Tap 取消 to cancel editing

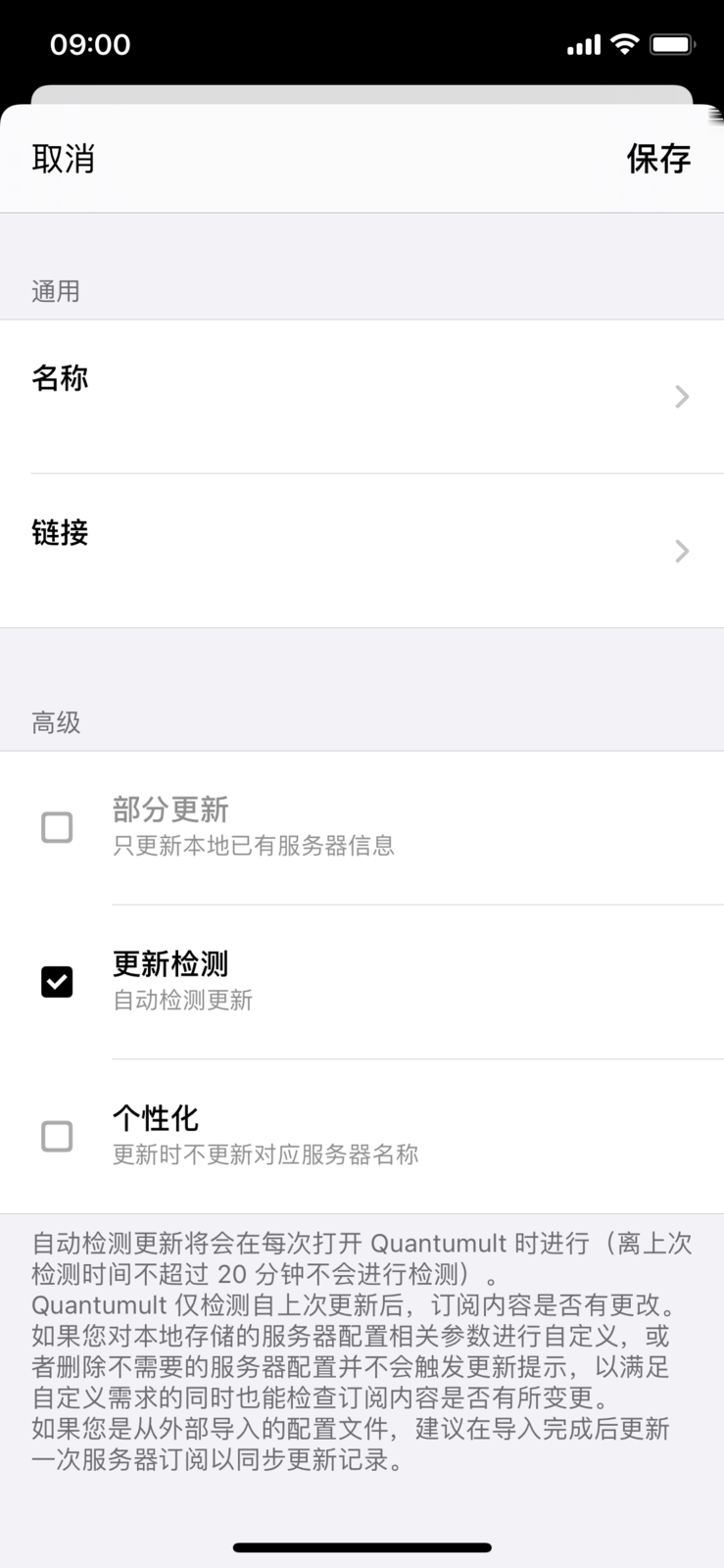63,159
